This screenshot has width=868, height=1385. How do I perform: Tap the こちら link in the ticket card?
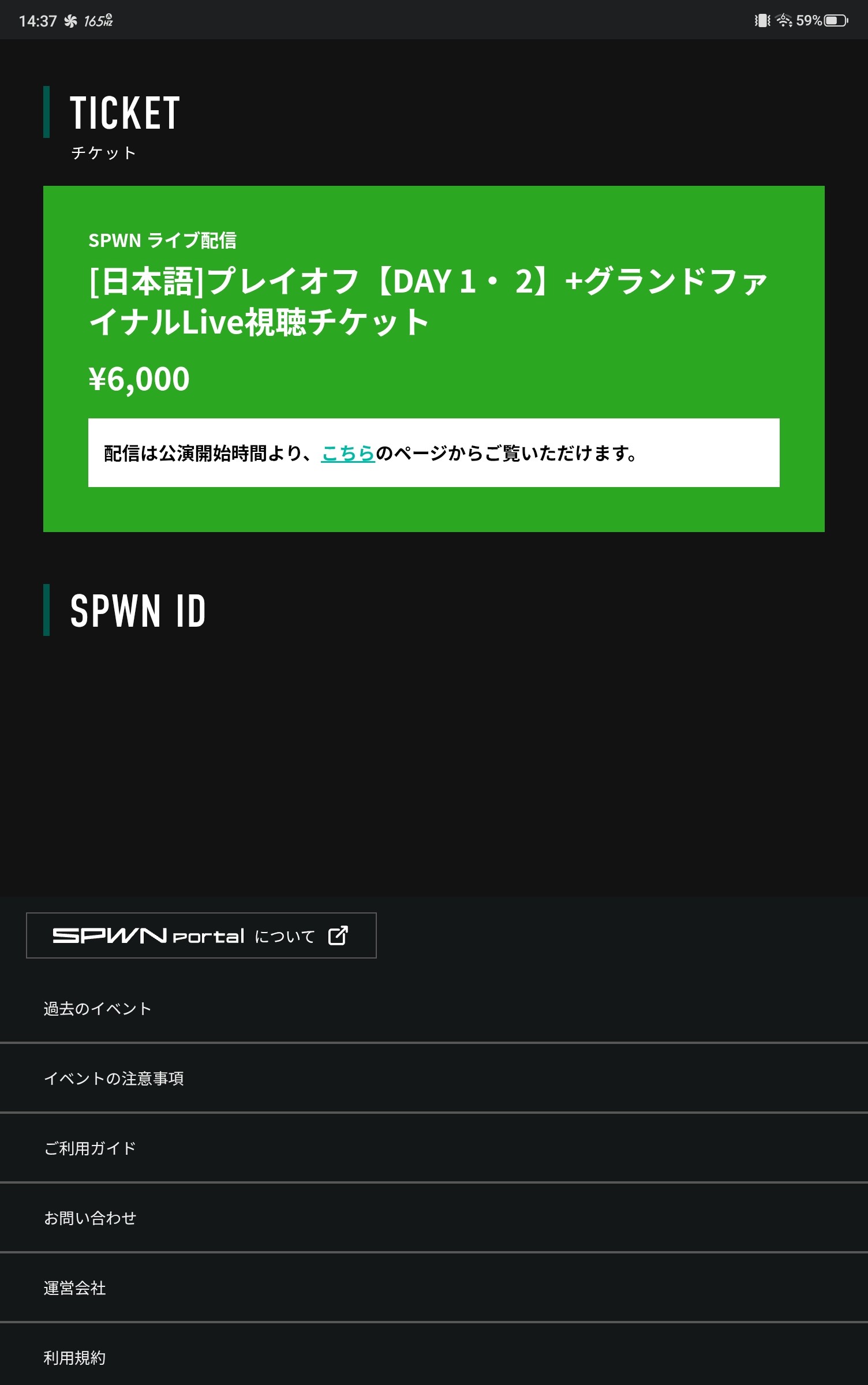348,454
